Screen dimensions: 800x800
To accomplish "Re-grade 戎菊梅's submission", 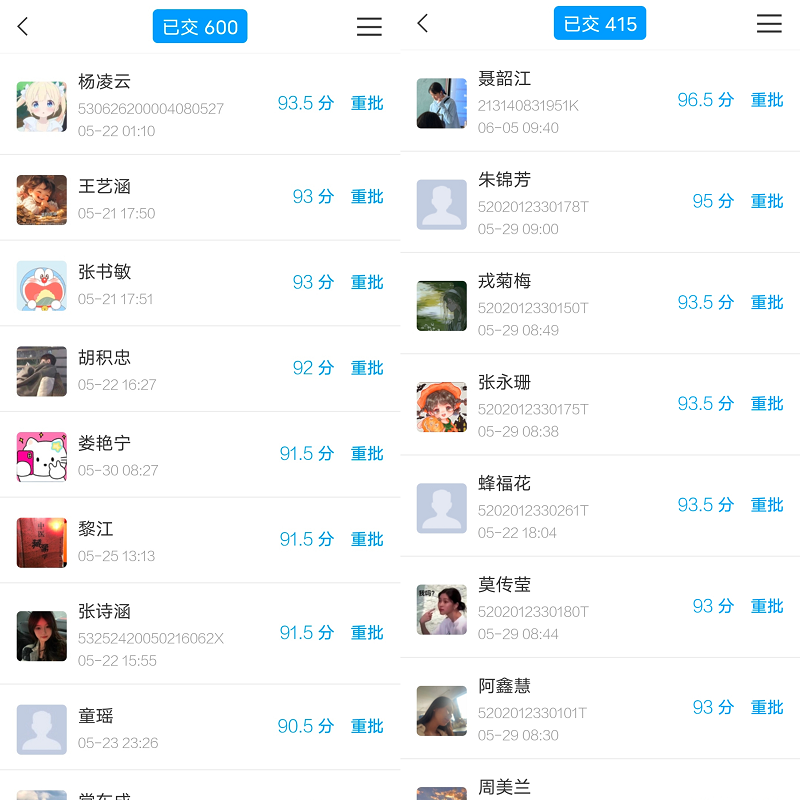I will click(767, 302).
